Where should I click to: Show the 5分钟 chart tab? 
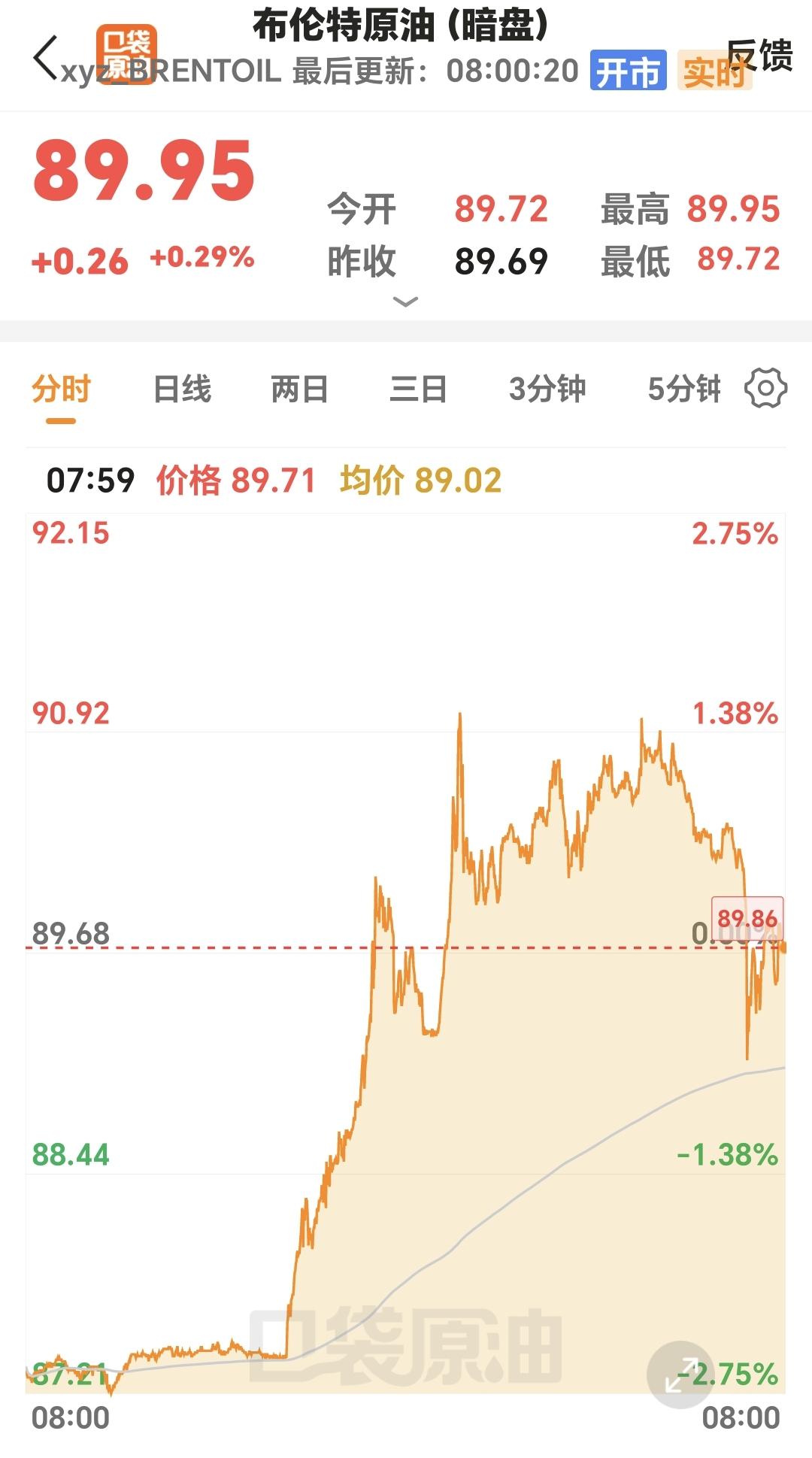click(683, 390)
